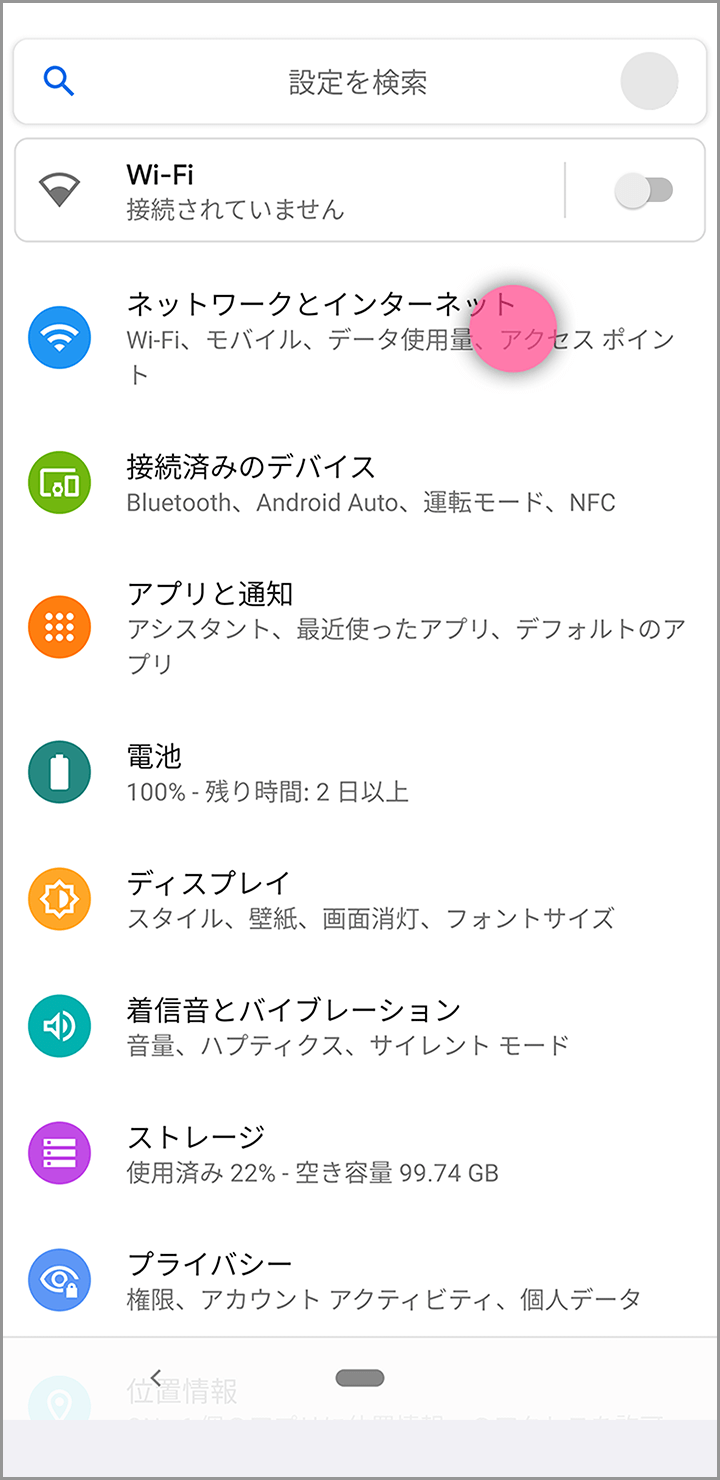
Task: View 電池 battery settings
Action: (x=360, y=772)
